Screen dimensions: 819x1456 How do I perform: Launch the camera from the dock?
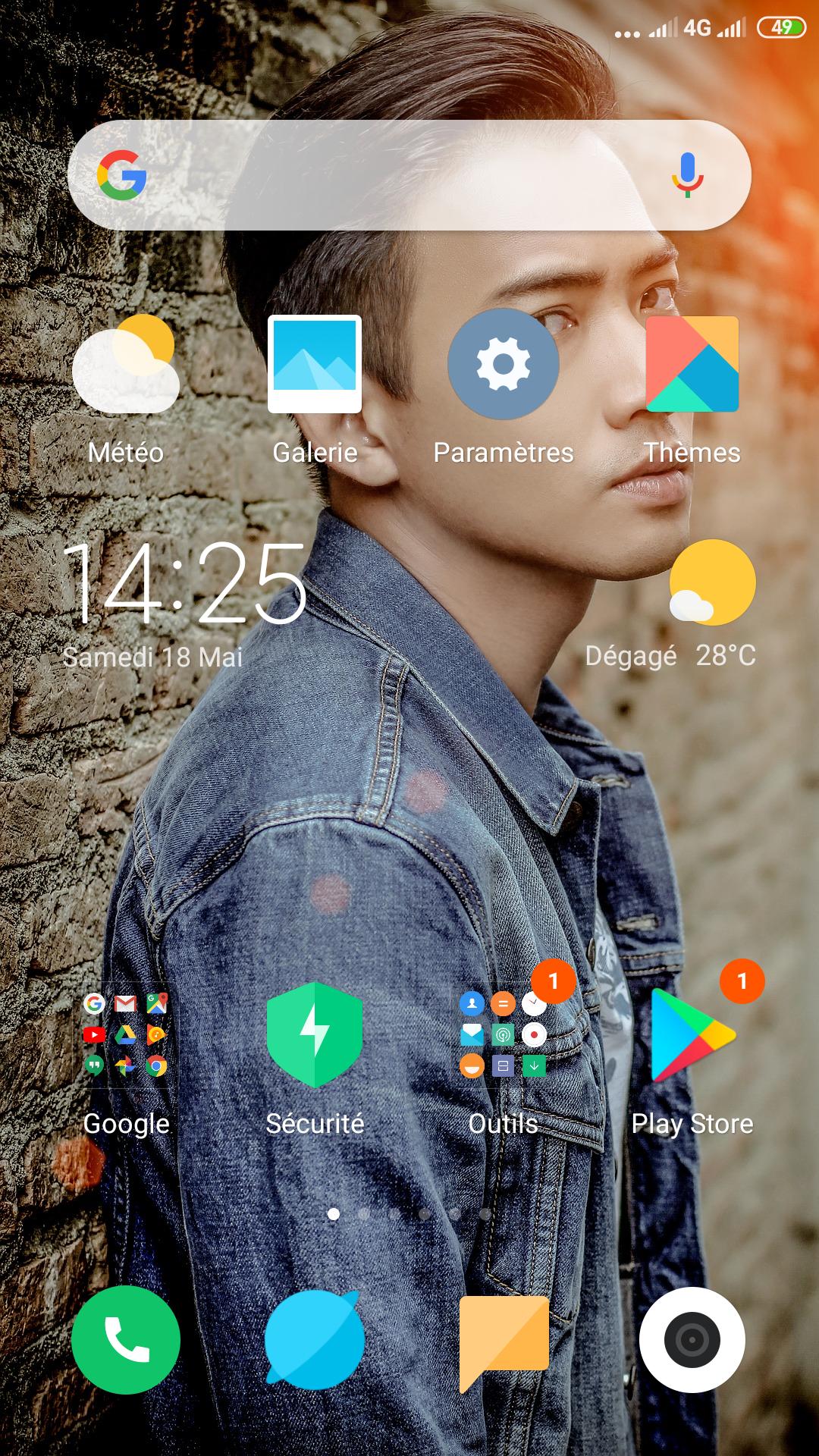tap(692, 1340)
